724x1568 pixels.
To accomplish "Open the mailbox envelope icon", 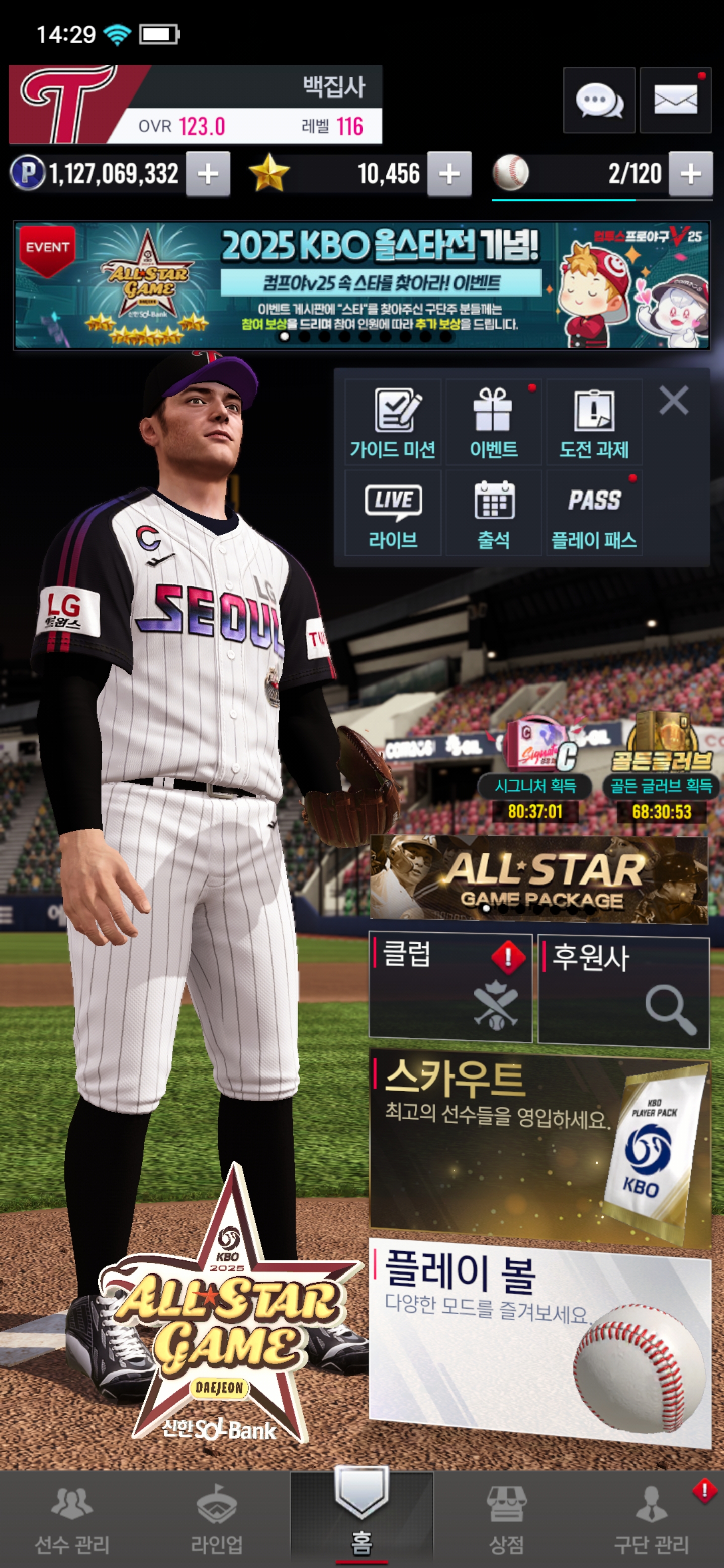I will 675,101.
